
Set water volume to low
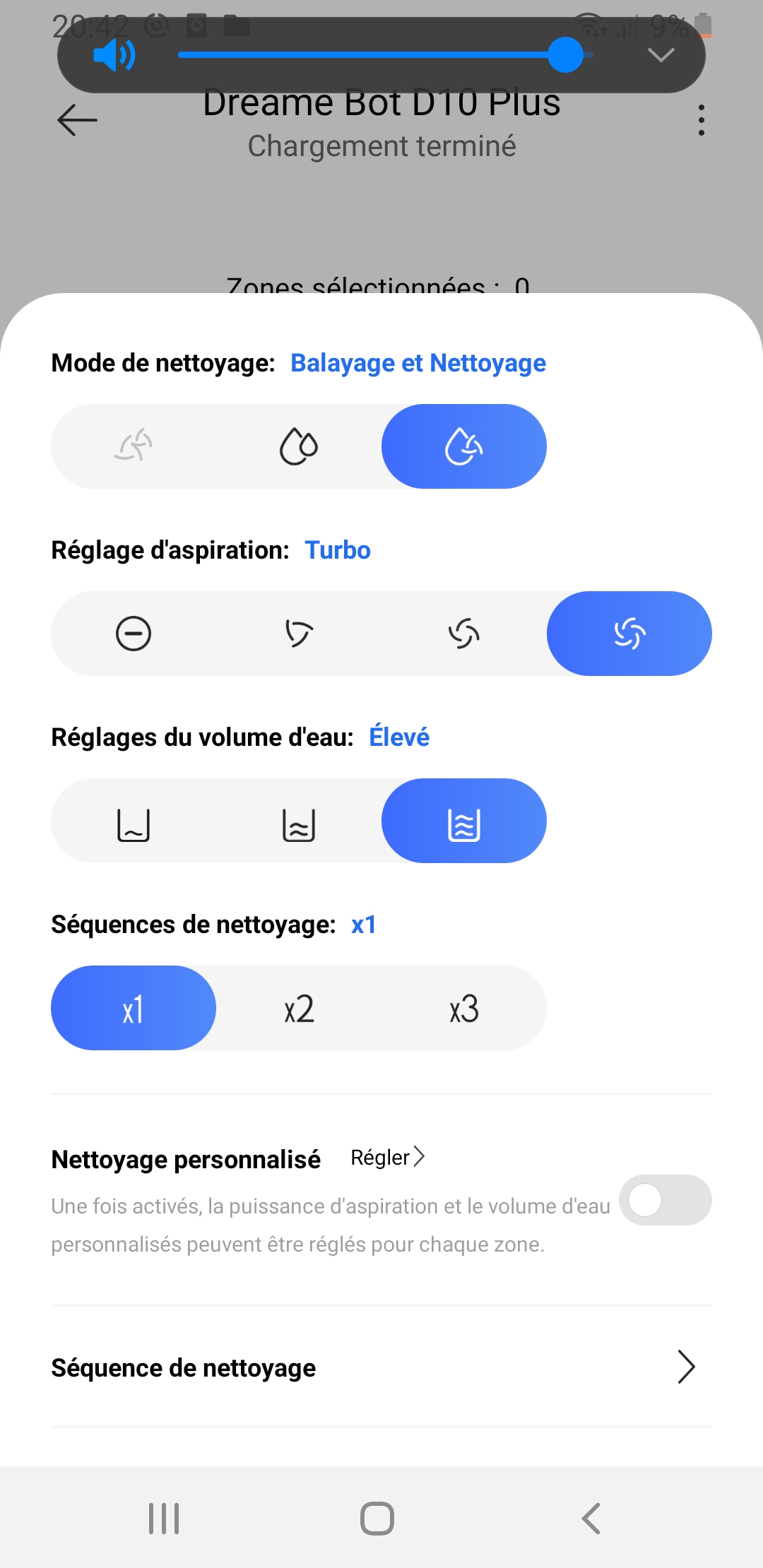134,821
